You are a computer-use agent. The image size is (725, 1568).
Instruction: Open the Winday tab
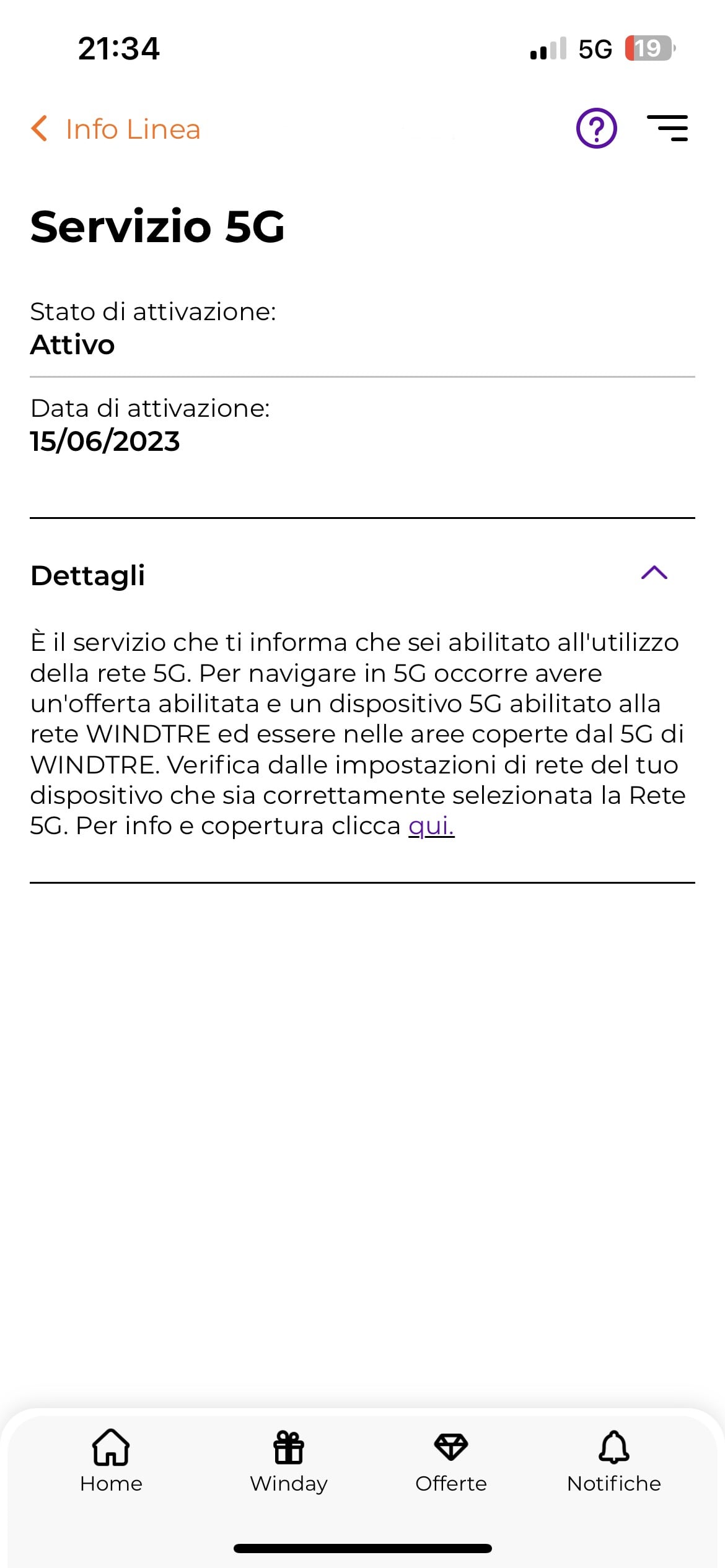(x=289, y=1461)
